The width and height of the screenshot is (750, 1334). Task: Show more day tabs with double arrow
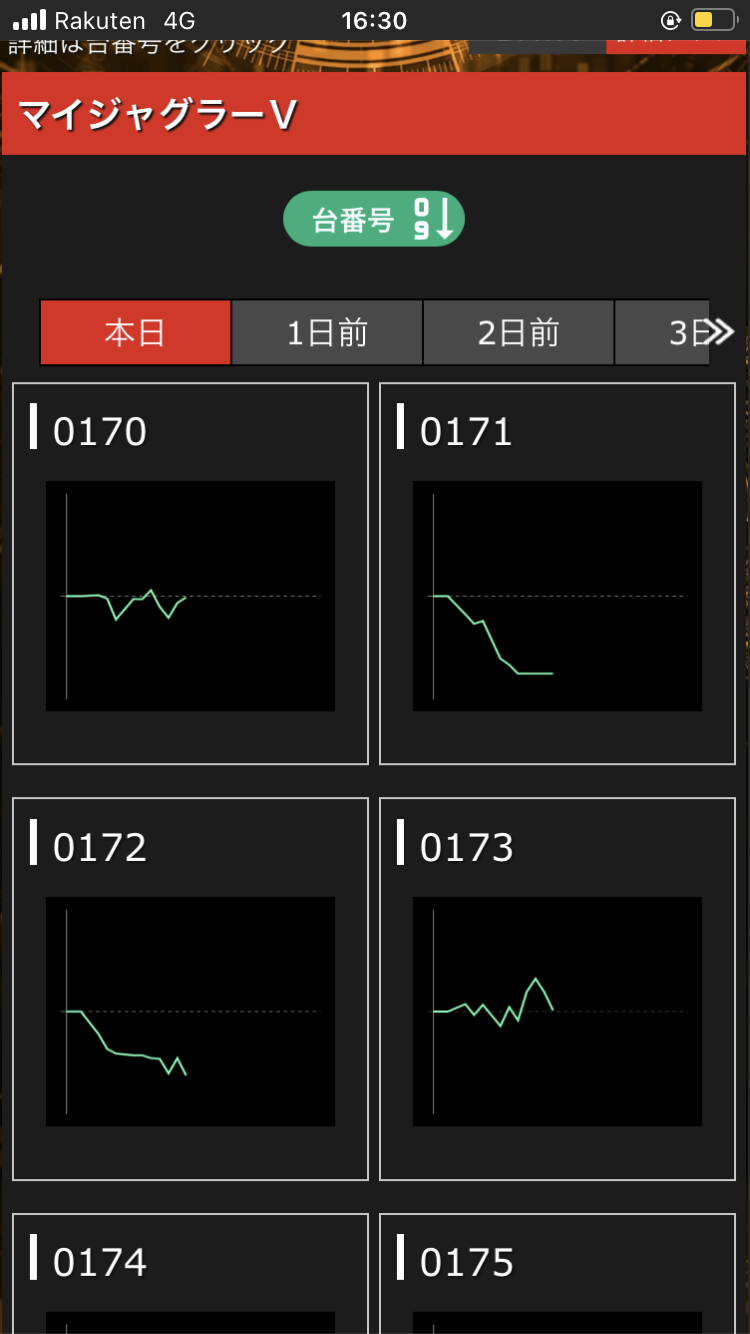720,333
